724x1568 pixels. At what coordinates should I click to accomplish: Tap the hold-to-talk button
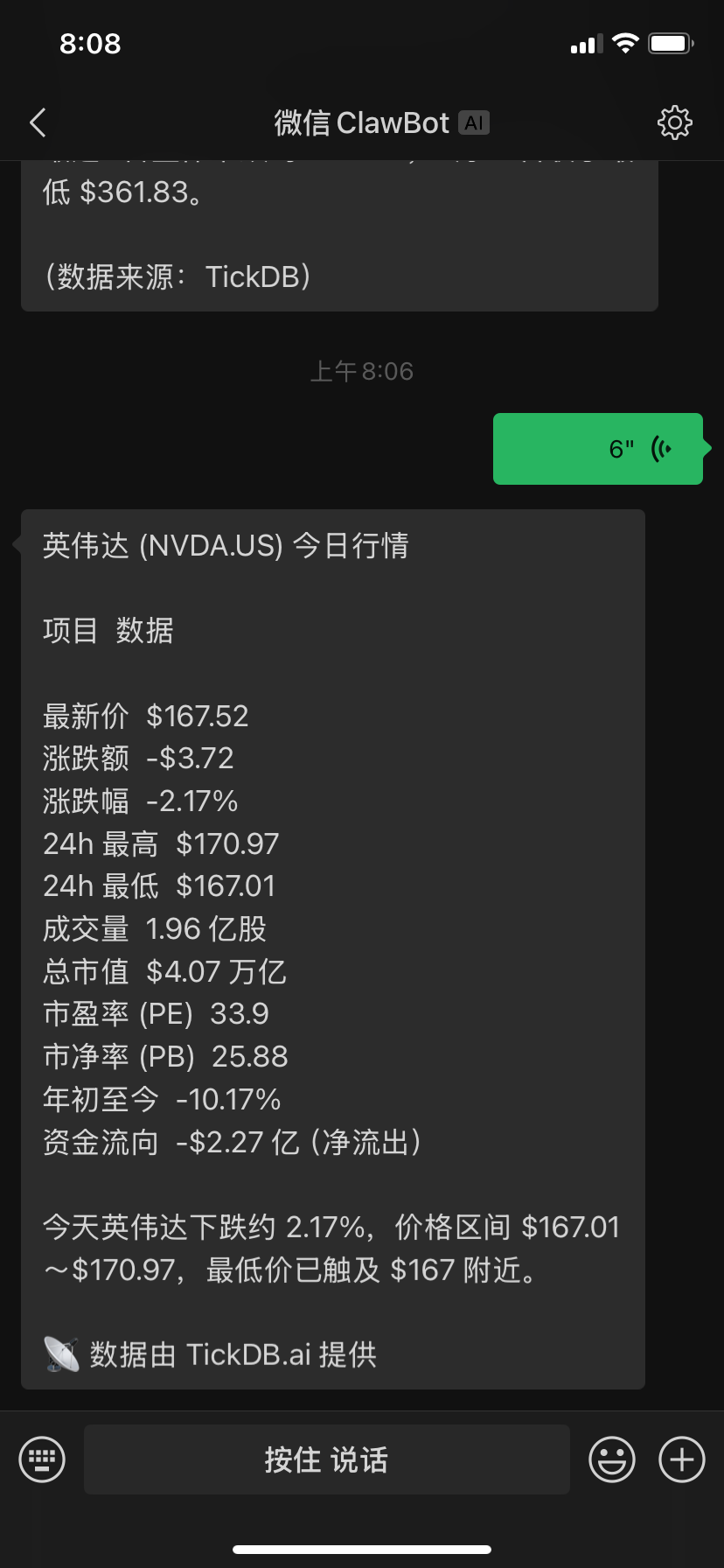pos(326,1459)
